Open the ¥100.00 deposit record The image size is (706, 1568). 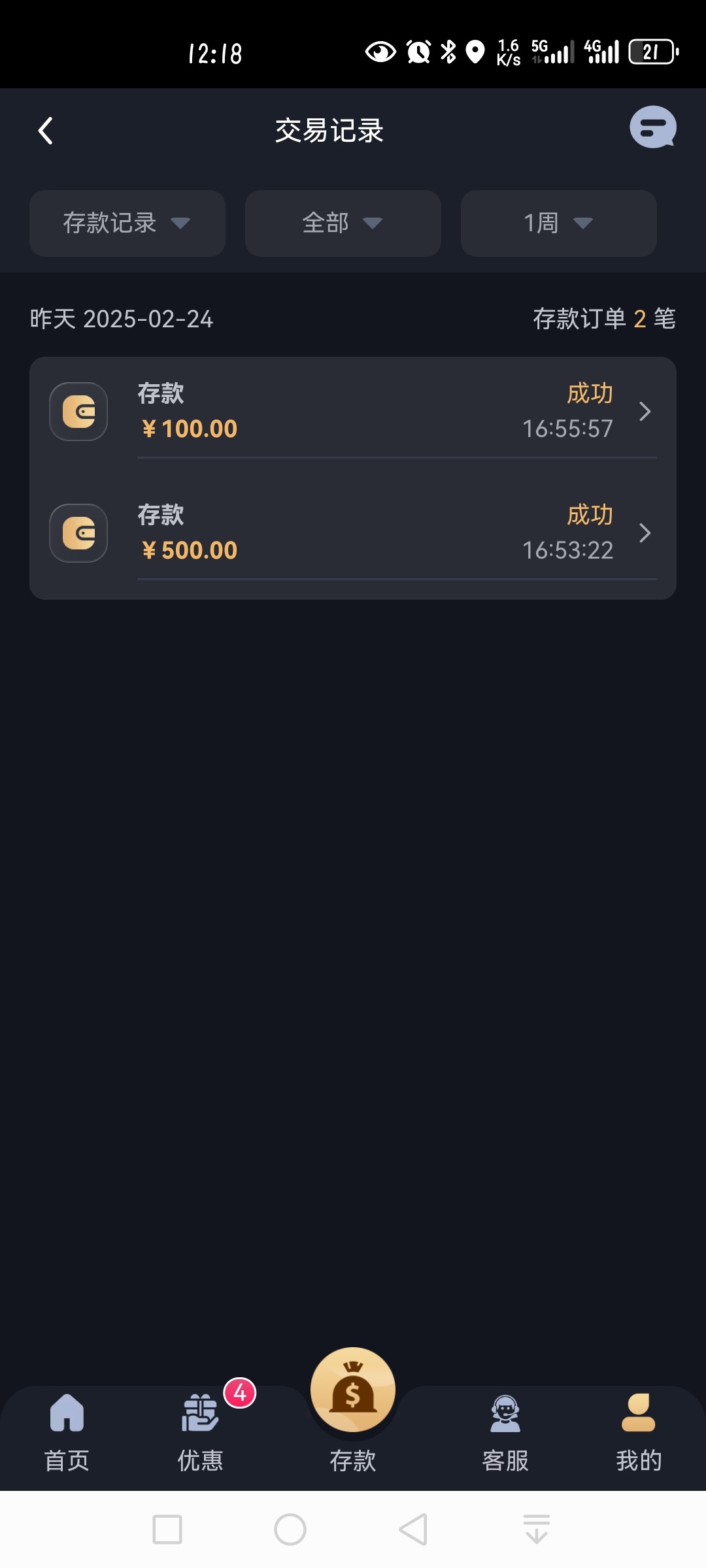pyautogui.click(x=353, y=412)
